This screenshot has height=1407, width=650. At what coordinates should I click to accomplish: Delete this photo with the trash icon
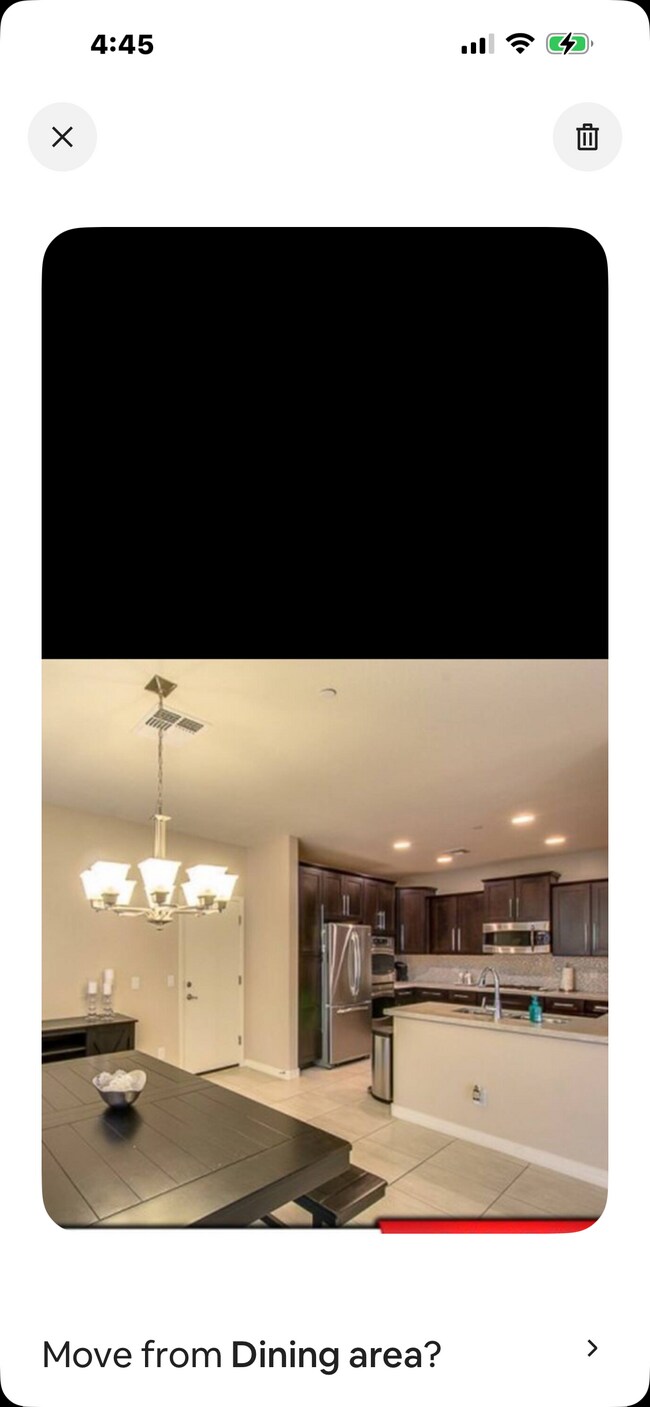pyautogui.click(x=587, y=137)
